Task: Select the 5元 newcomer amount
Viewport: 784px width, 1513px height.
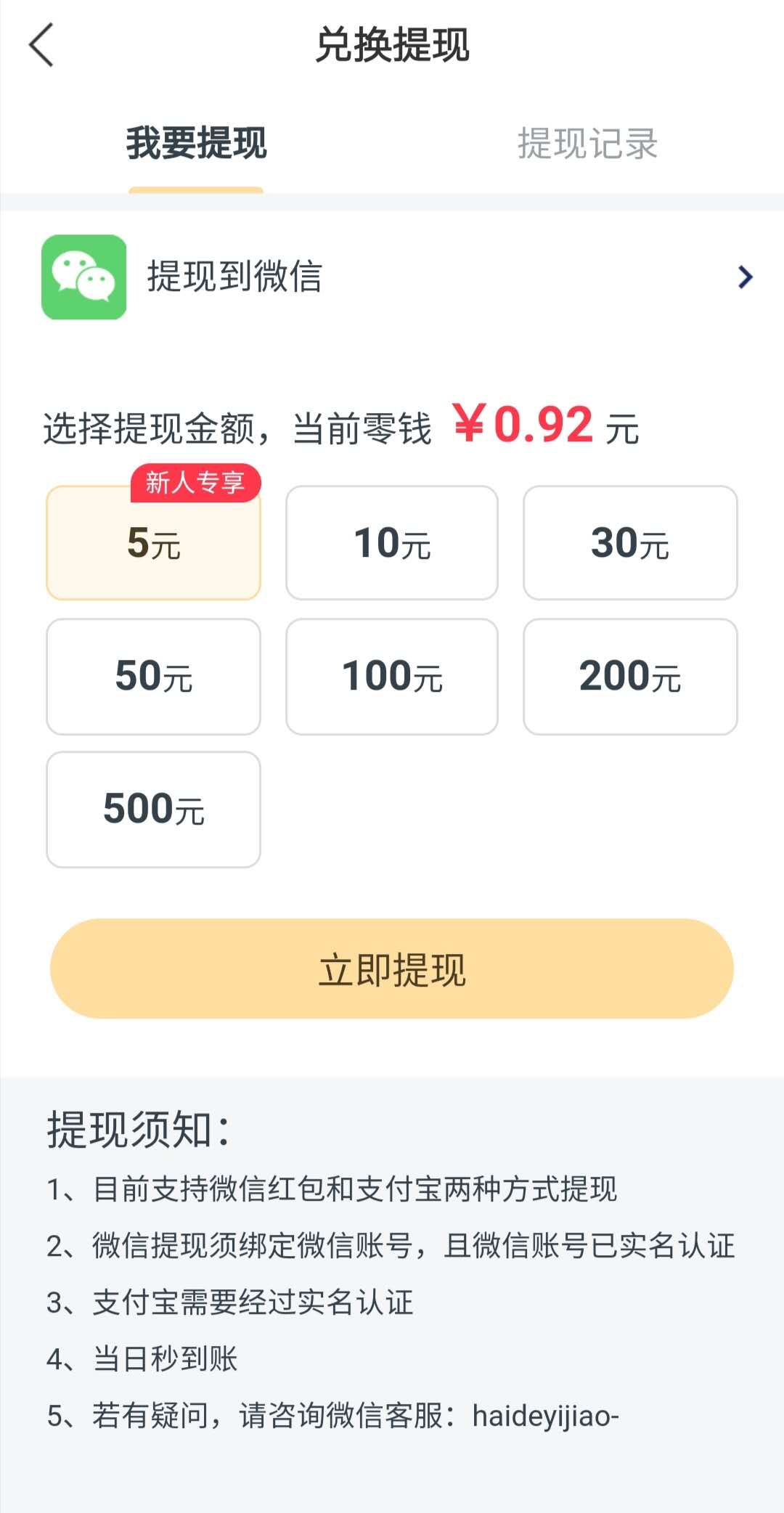Action: tap(153, 543)
